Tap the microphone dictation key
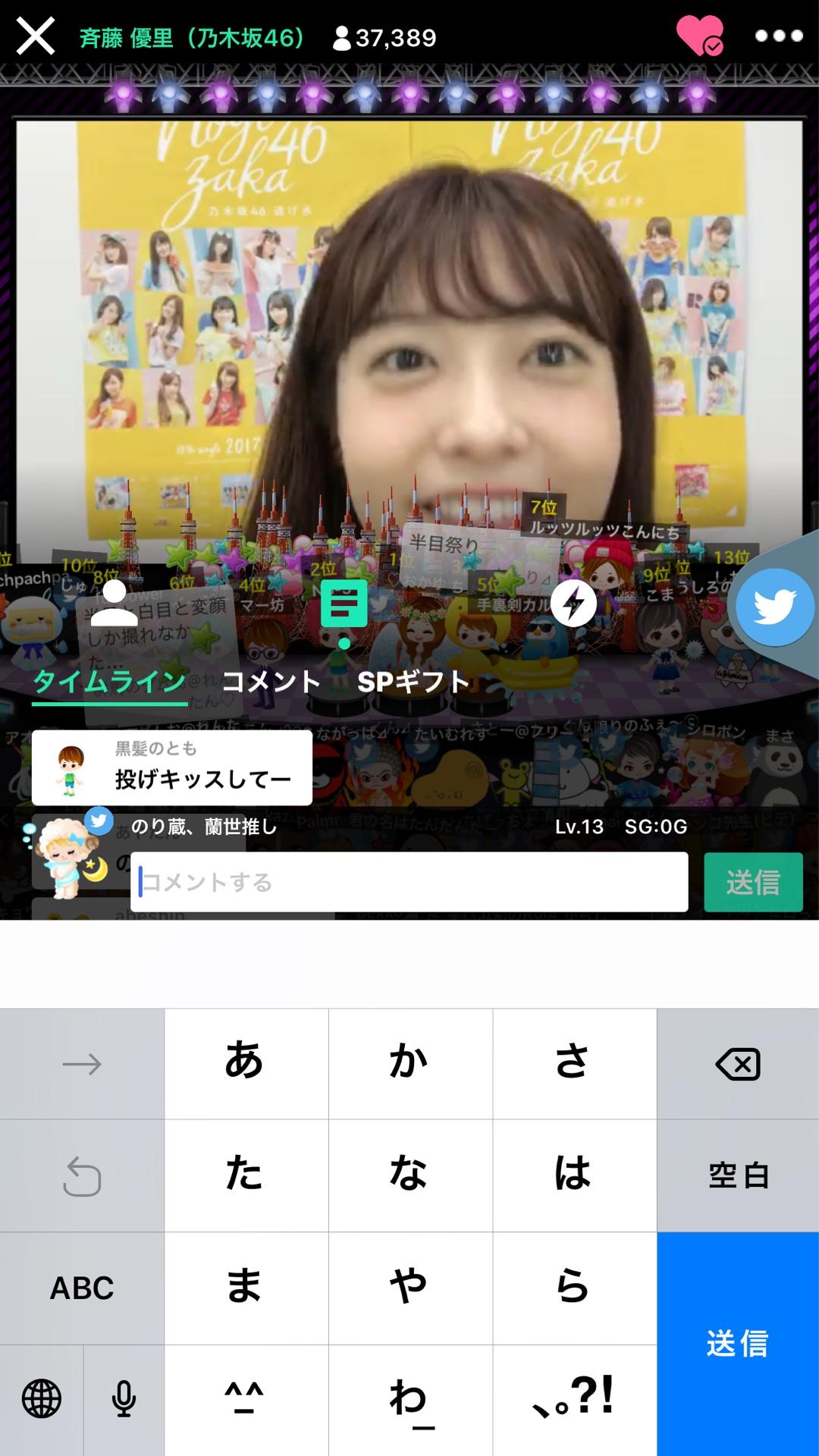819x1456 pixels. pyautogui.click(x=124, y=1399)
